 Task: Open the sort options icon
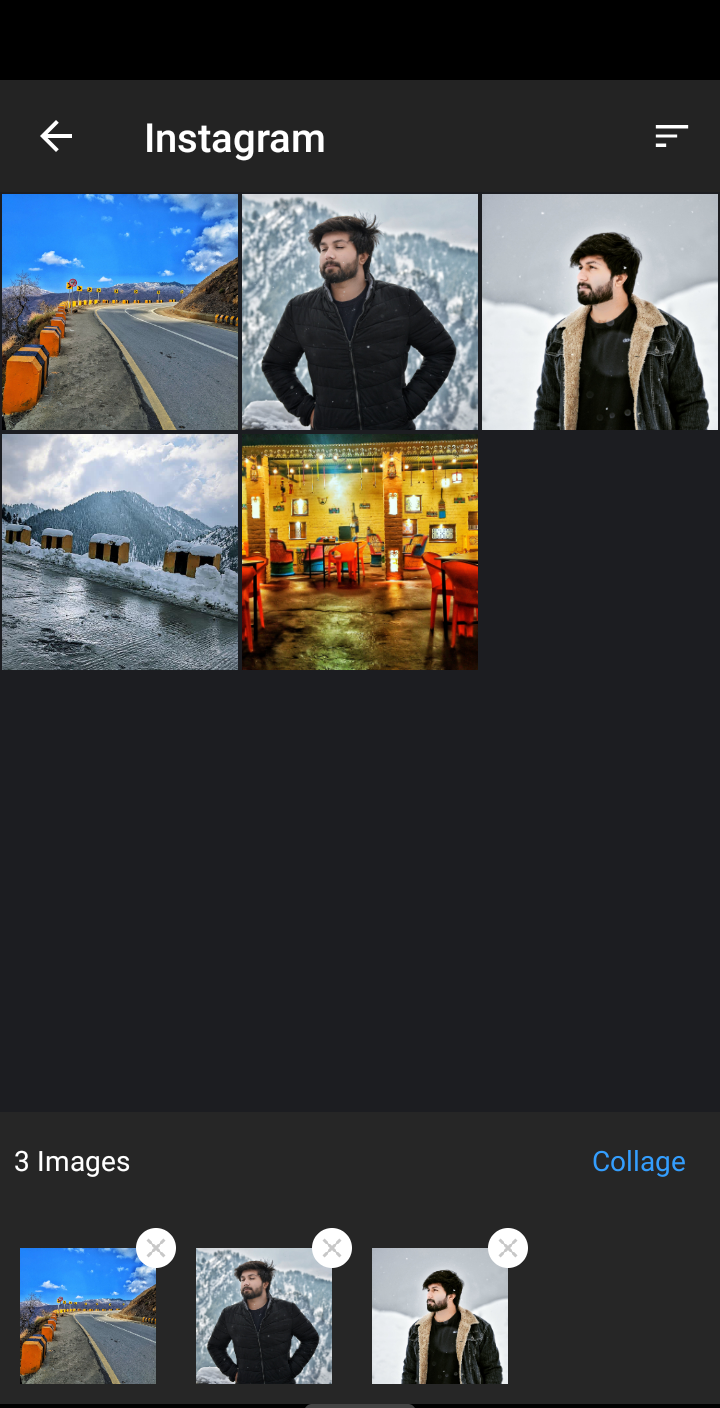point(671,137)
